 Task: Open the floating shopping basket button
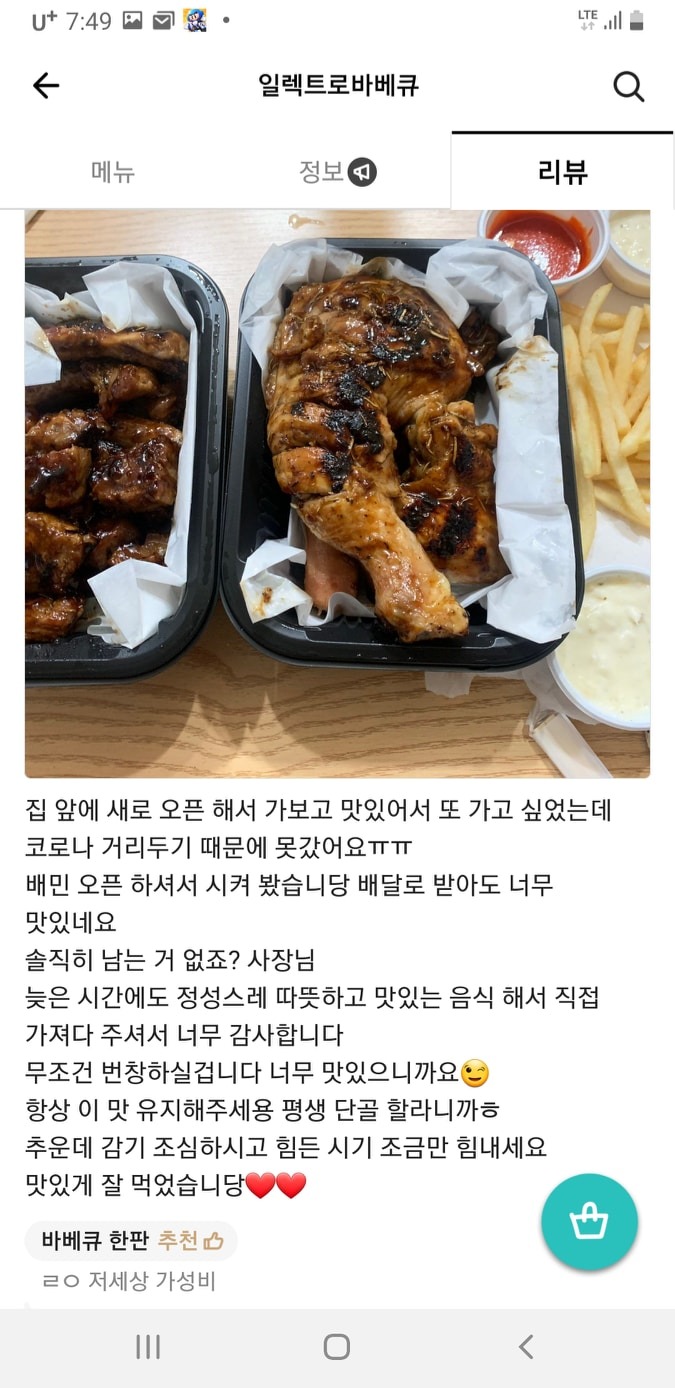pos(589,1222)
